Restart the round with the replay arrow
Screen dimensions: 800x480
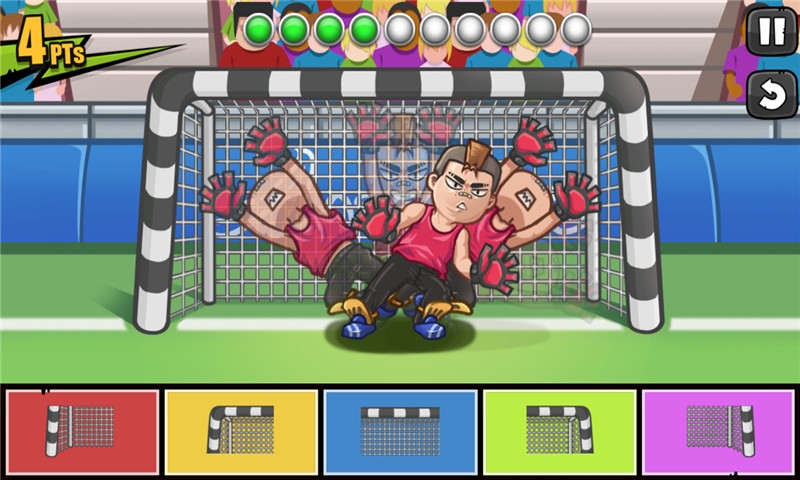tap(771, 95)
